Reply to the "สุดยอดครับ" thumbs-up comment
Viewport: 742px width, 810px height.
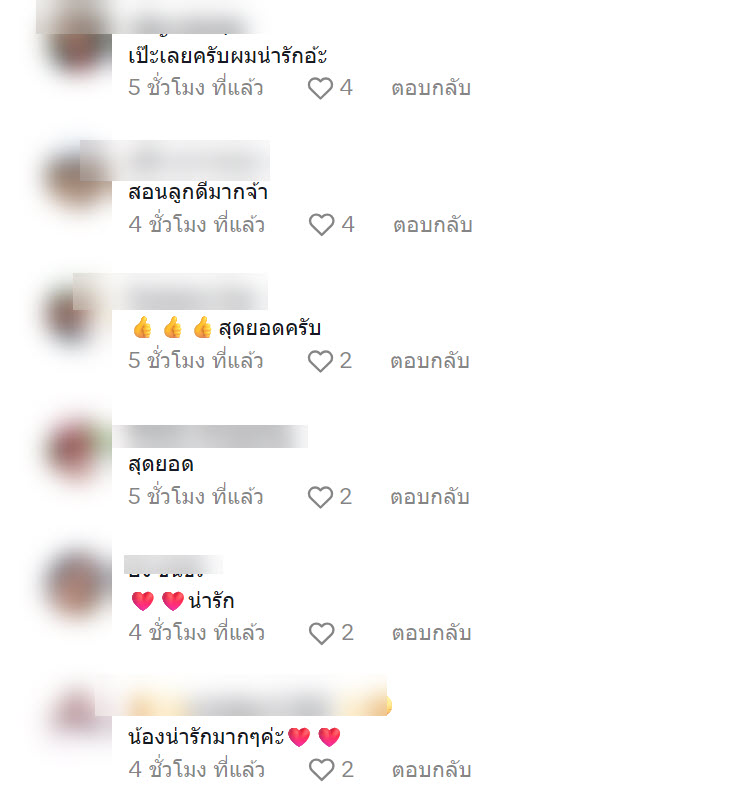[429, 361]
